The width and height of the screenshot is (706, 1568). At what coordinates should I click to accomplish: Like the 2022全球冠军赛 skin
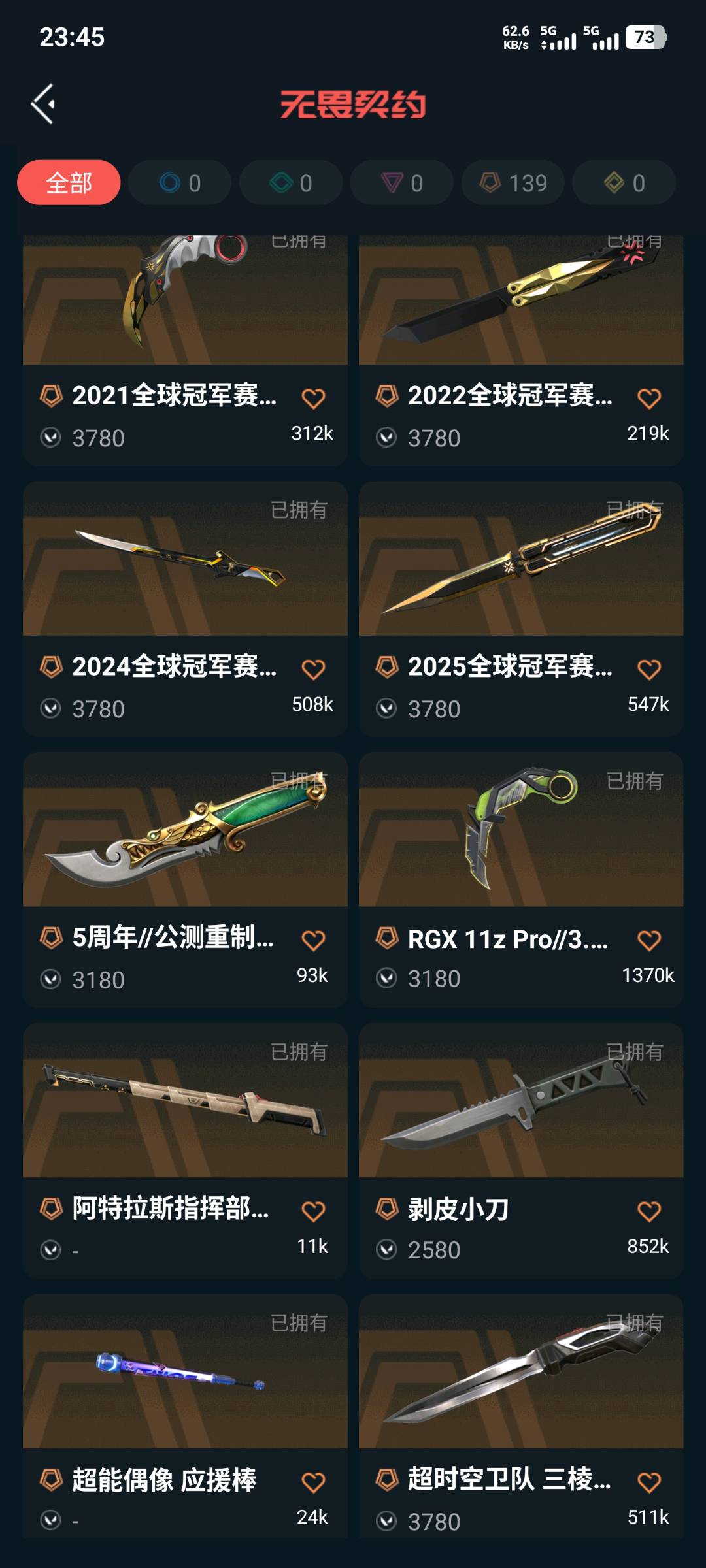[x=649, y=398]
